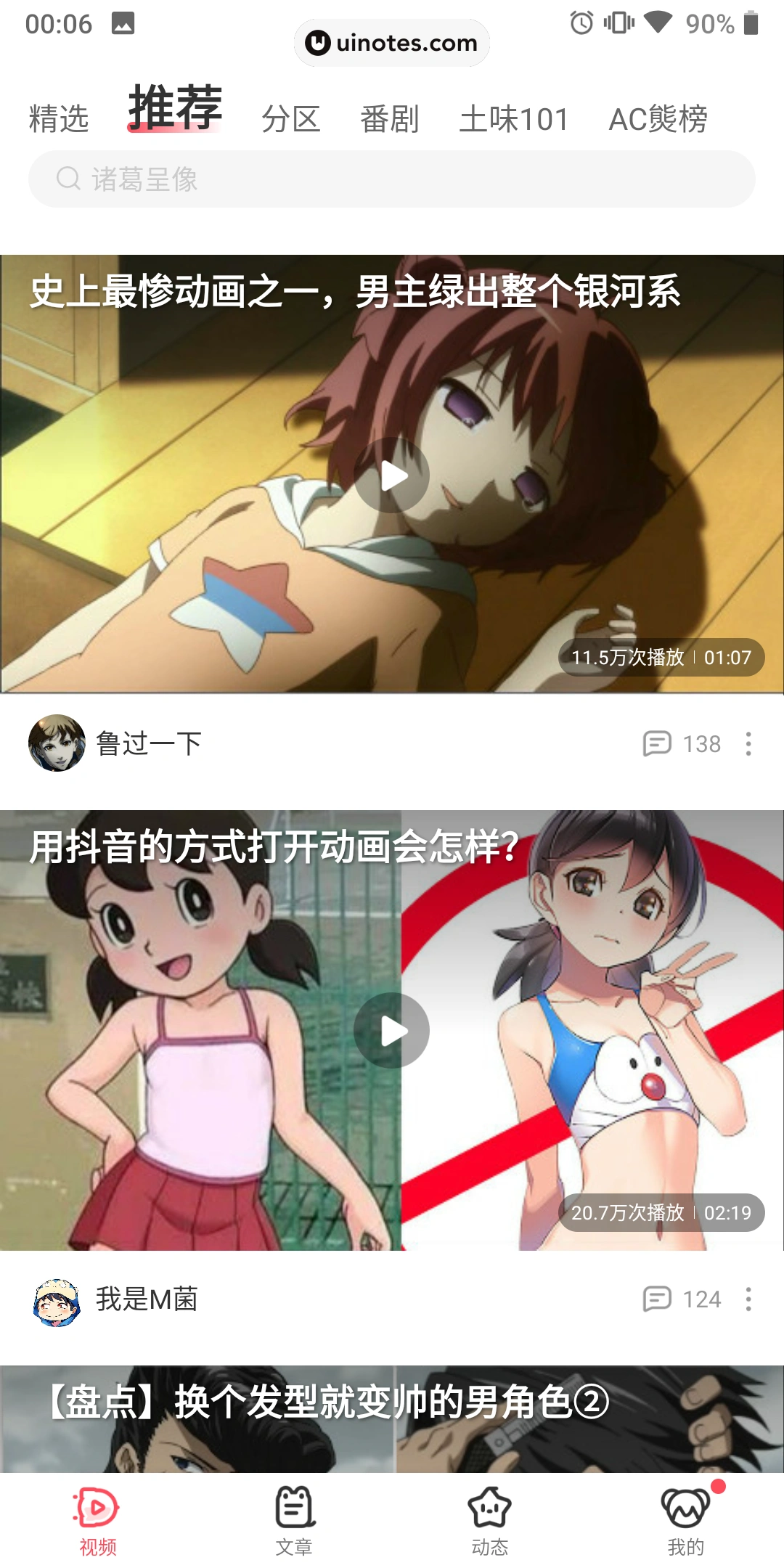This screenshot has height=1568, width=784.
Task: Switch to the 分区 tab
Action: pyautogui.click(x=290, y=119)
